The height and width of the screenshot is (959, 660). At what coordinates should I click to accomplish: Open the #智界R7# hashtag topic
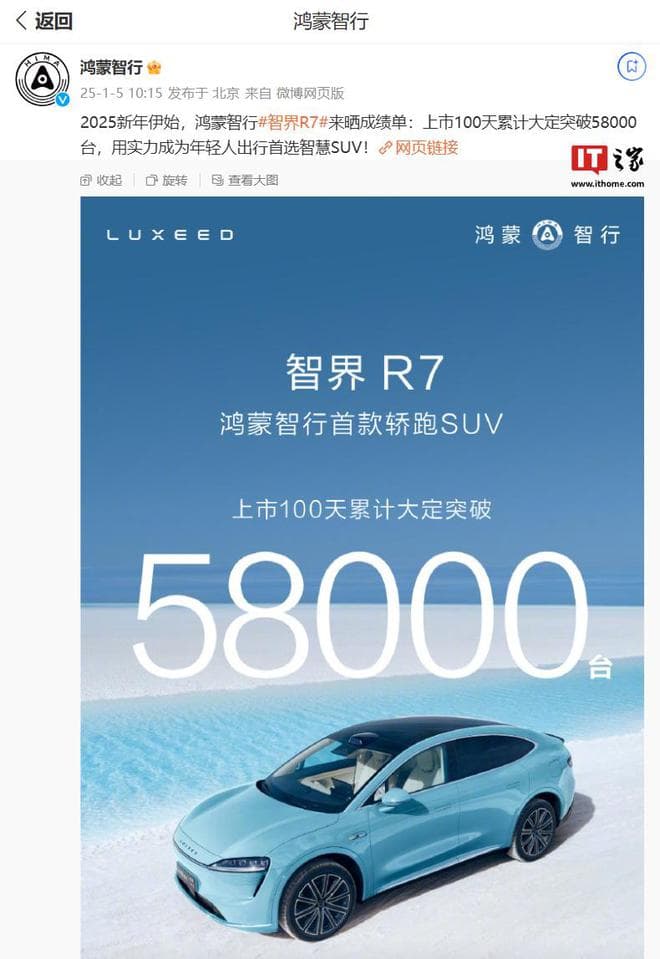pos(294,121)
